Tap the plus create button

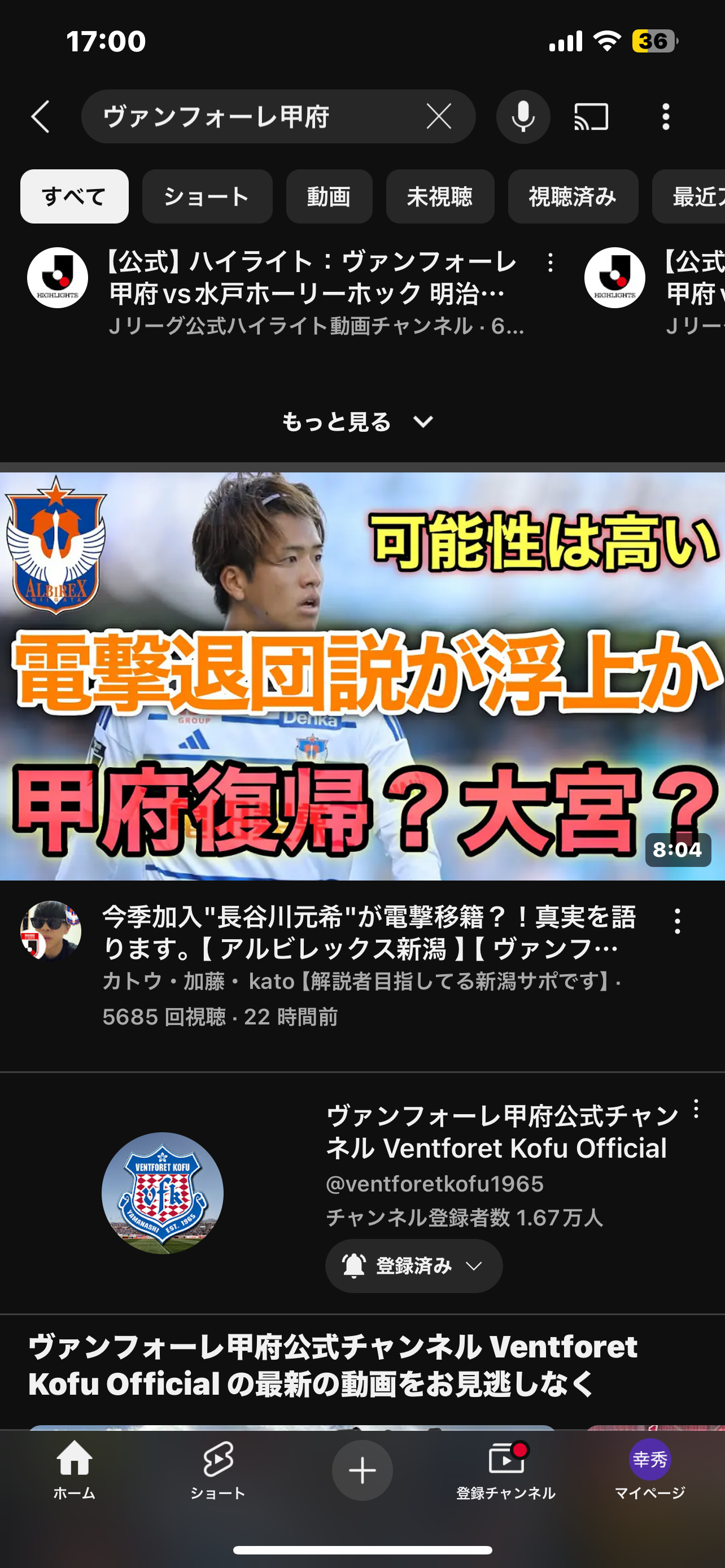[x=362, y=1470]
